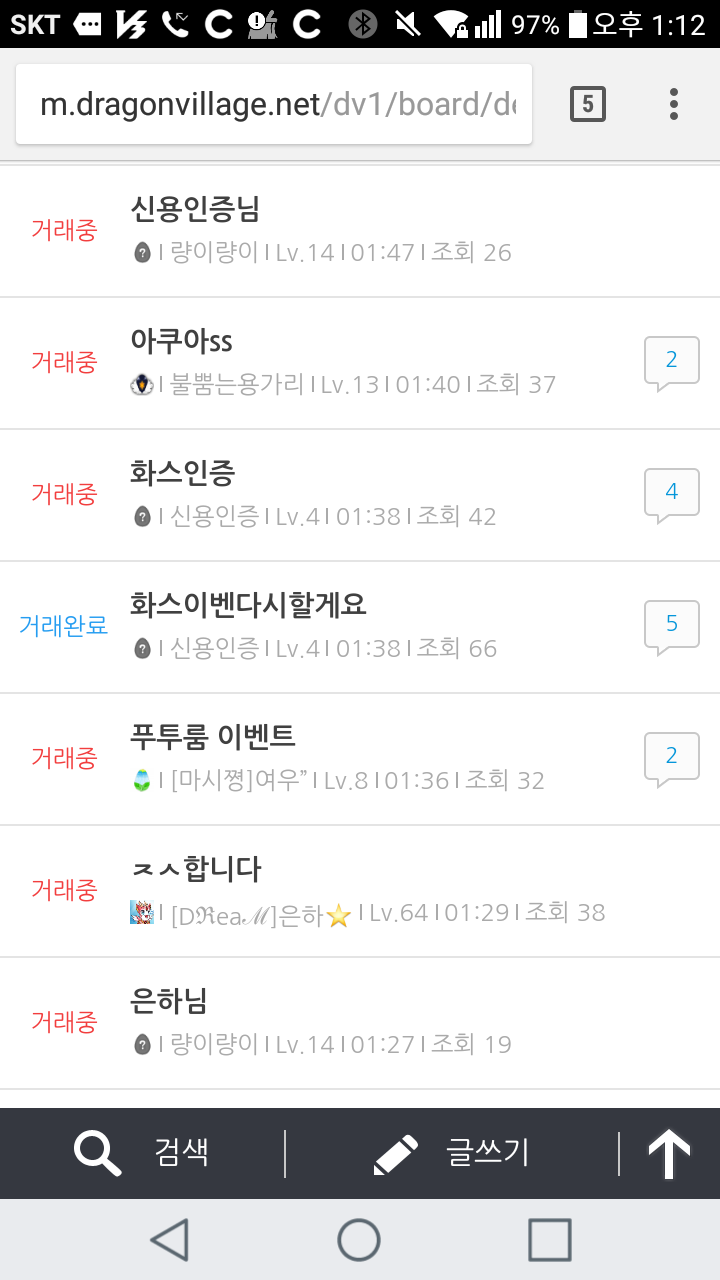Viewport: 720px width, 1280px height.
Task: Tap 검색 to search the board
Action: tap(142, 1153)
